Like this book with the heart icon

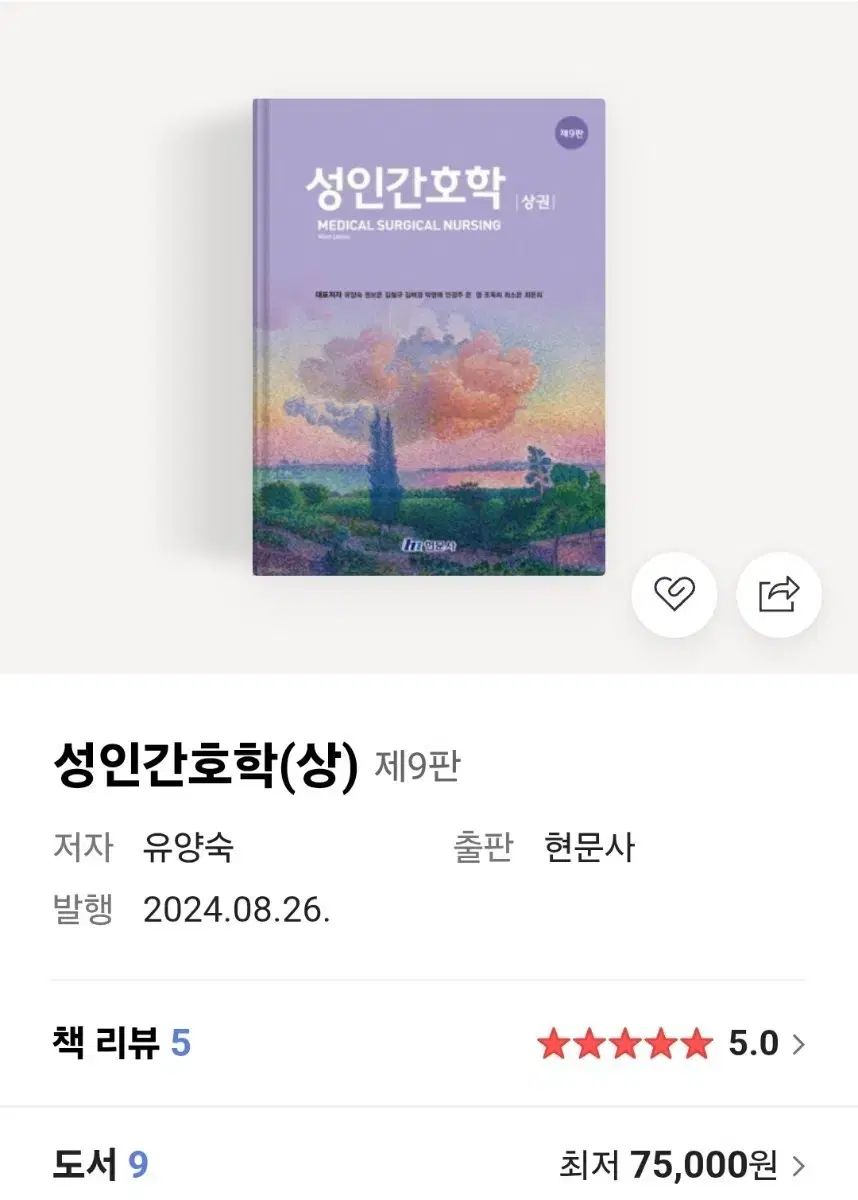coord(674,595)
